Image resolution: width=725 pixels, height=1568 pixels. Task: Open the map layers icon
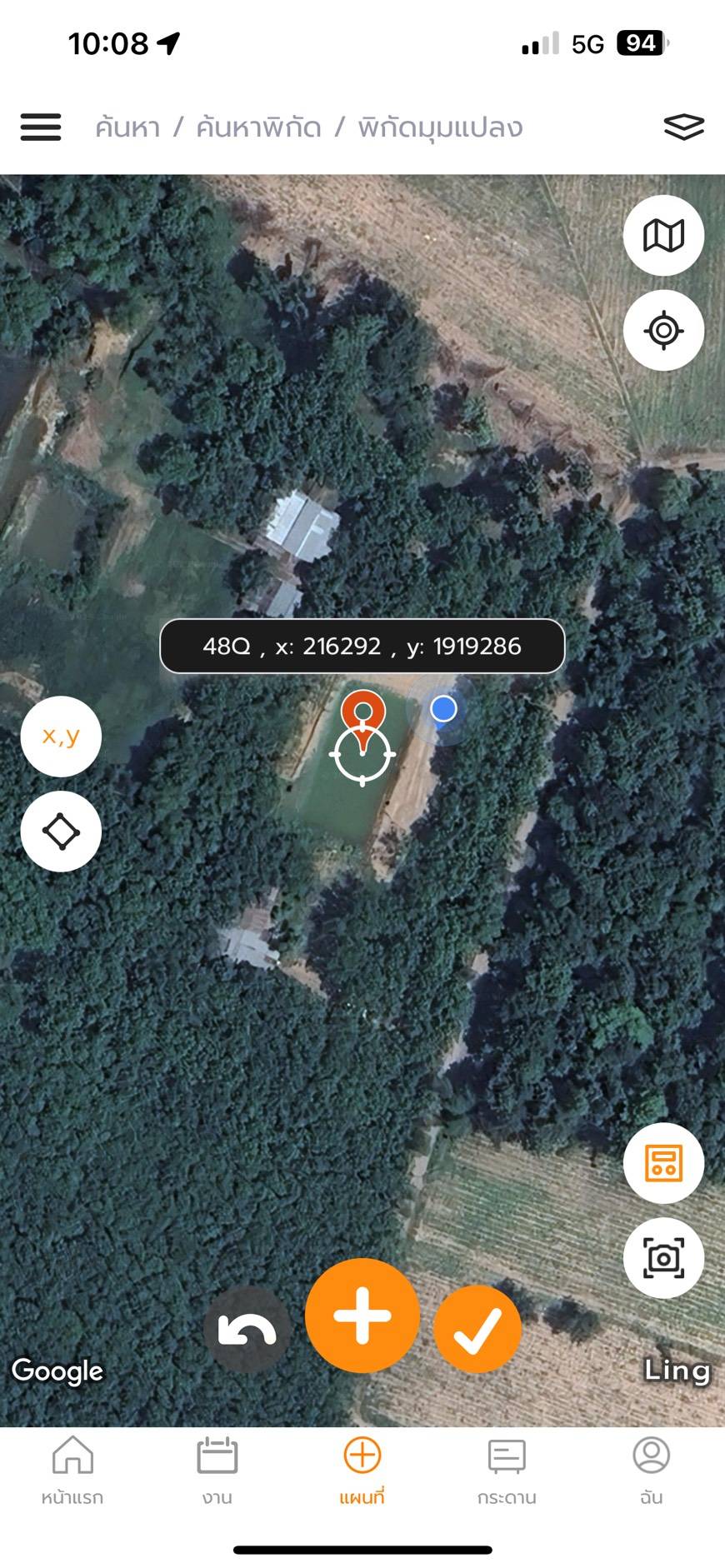[683, 127]
